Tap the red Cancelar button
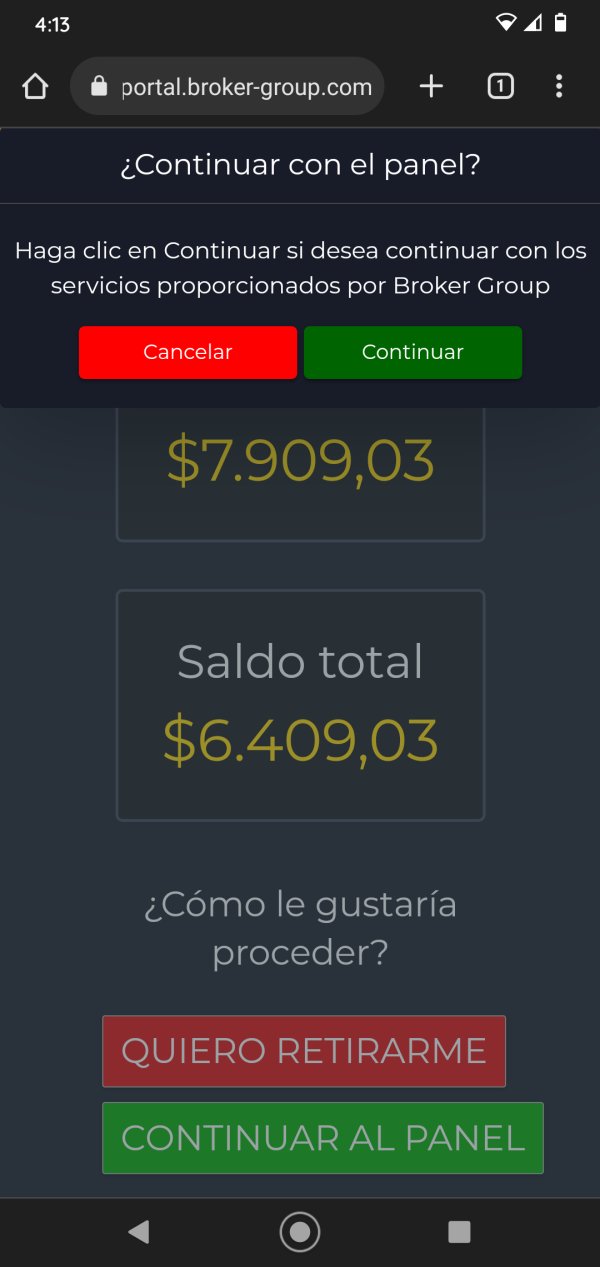600x1267 pixels. (x=188, y=352)
